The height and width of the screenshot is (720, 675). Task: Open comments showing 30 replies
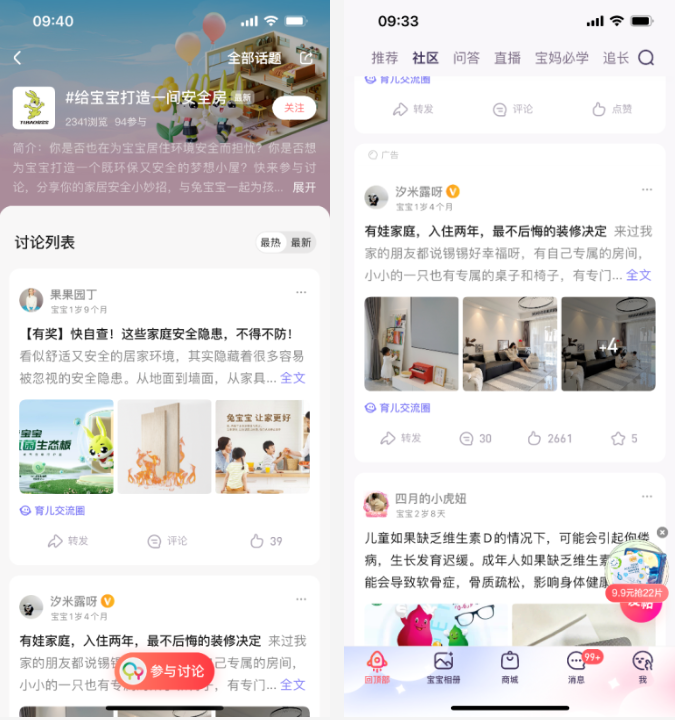point(475,438)
